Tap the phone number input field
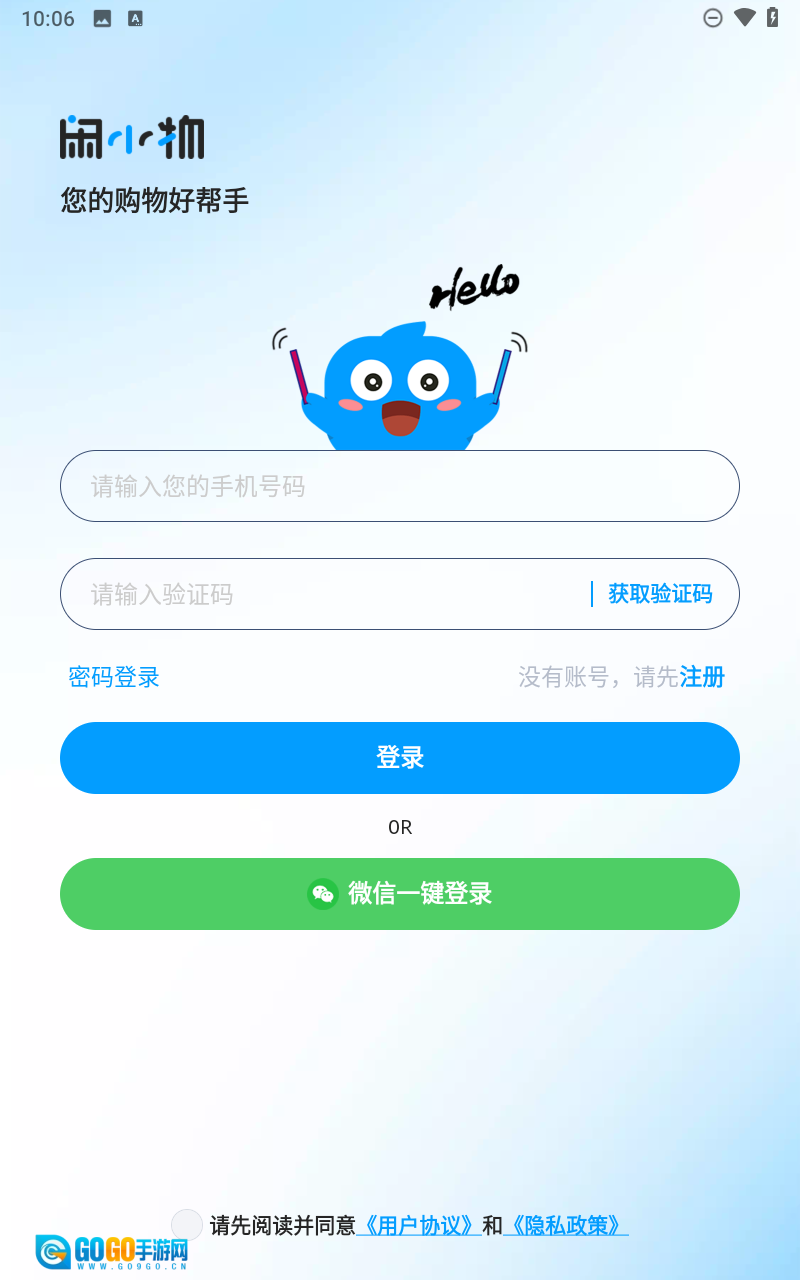This screenshot has width=800, height=1280. (x=400, y=486)
